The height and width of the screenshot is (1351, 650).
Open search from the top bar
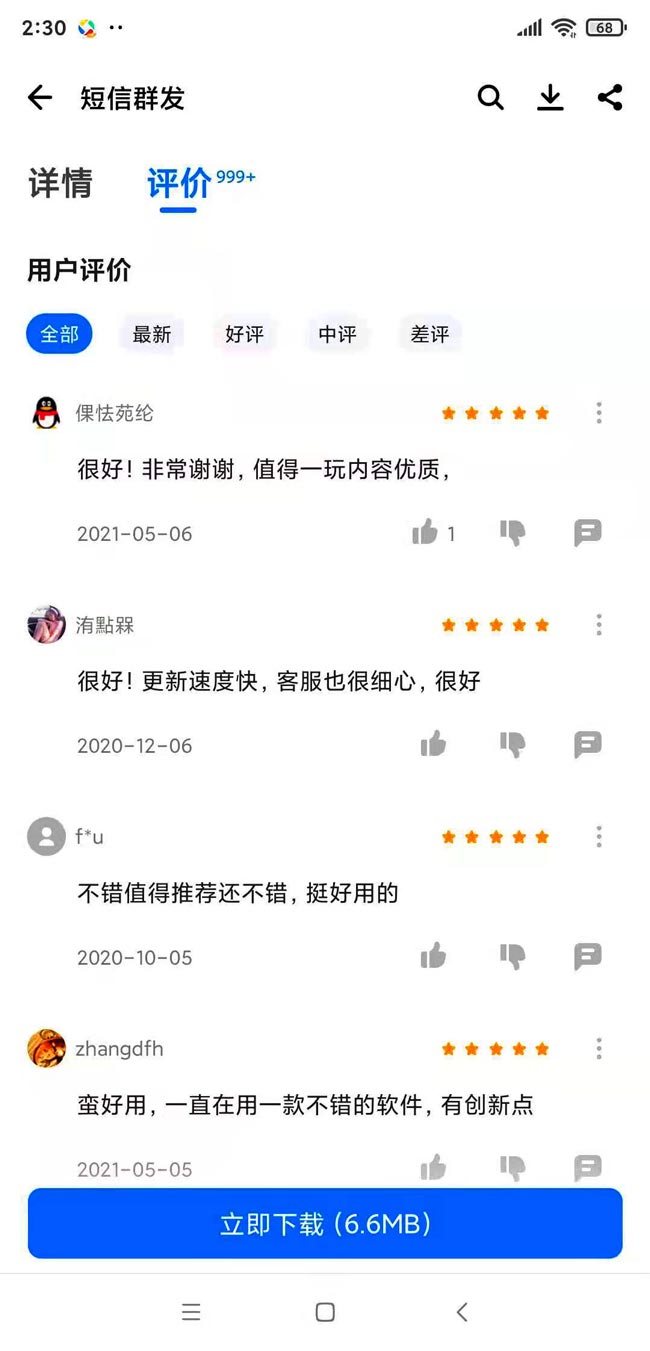(x=490, y=97)
